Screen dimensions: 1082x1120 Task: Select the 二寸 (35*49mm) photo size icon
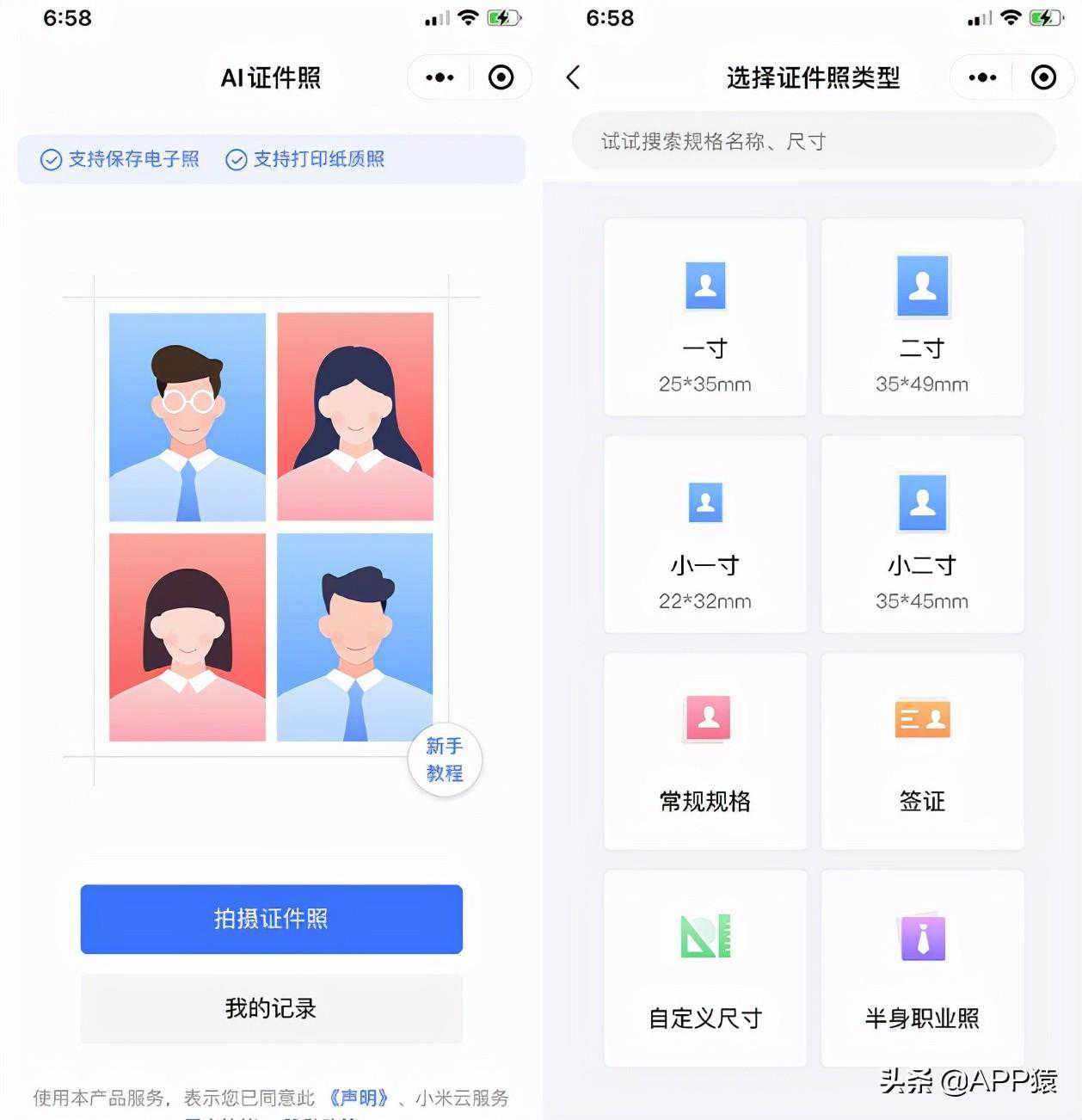923,286
